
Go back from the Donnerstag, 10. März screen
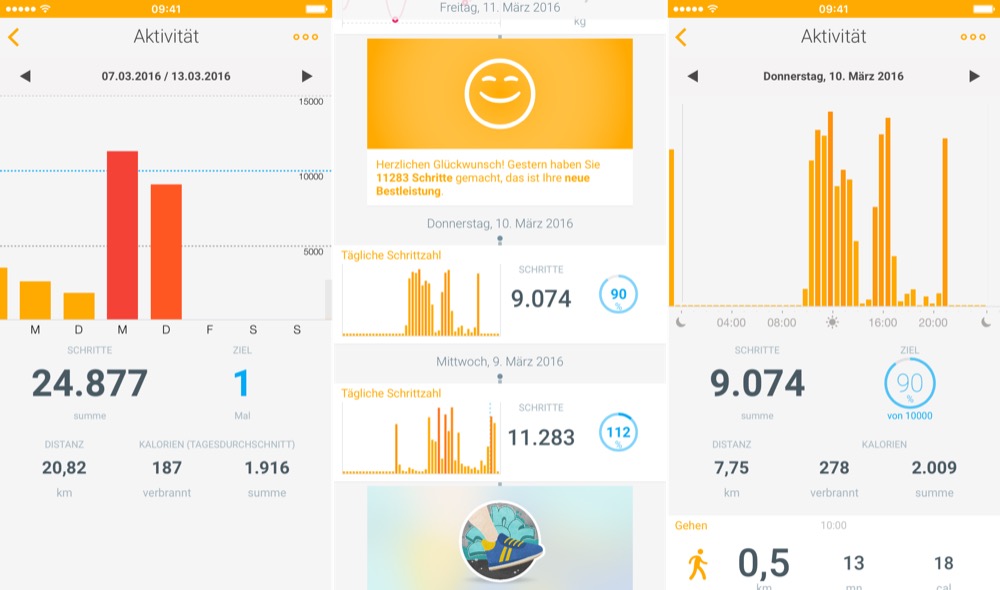[681, 37]
